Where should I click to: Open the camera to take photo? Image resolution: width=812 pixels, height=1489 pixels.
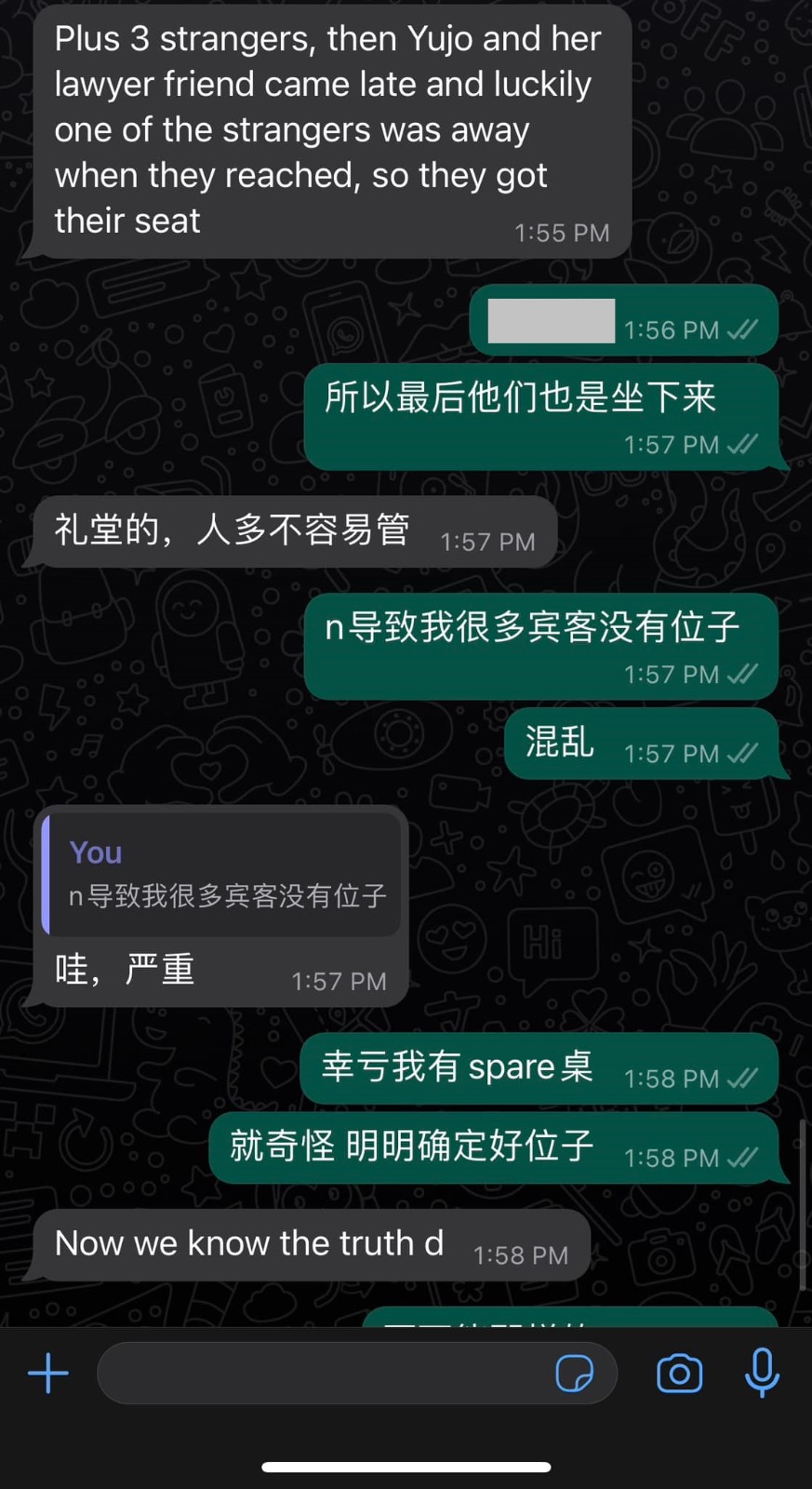click(680, 1374)
